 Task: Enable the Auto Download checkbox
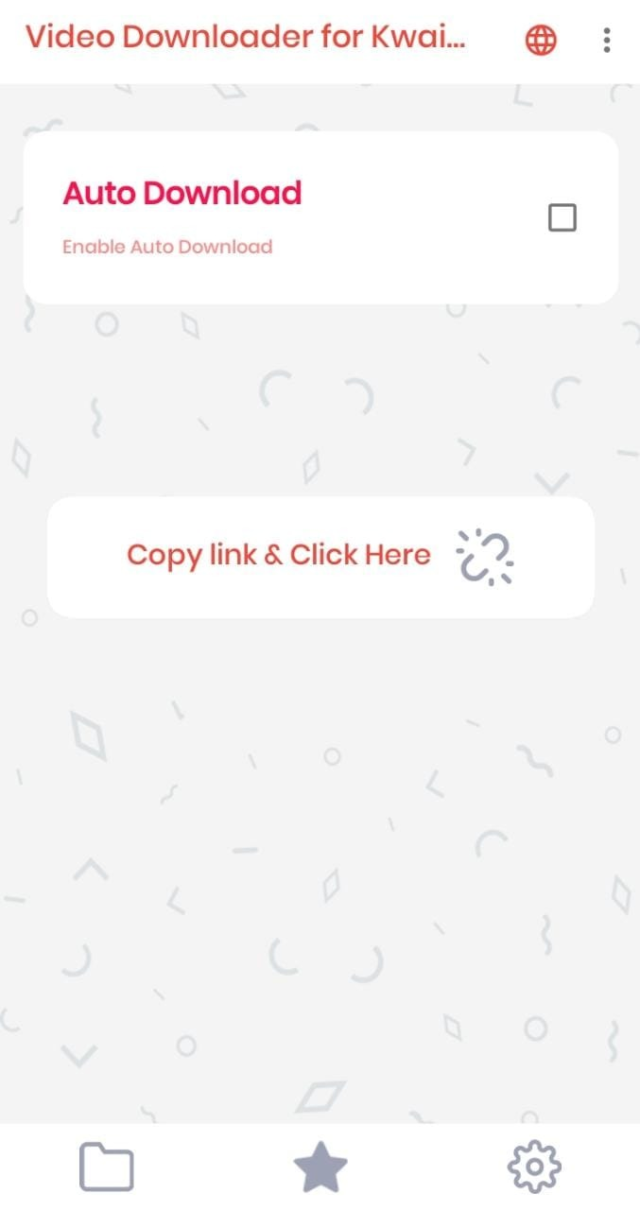click(x=562, y=217)
